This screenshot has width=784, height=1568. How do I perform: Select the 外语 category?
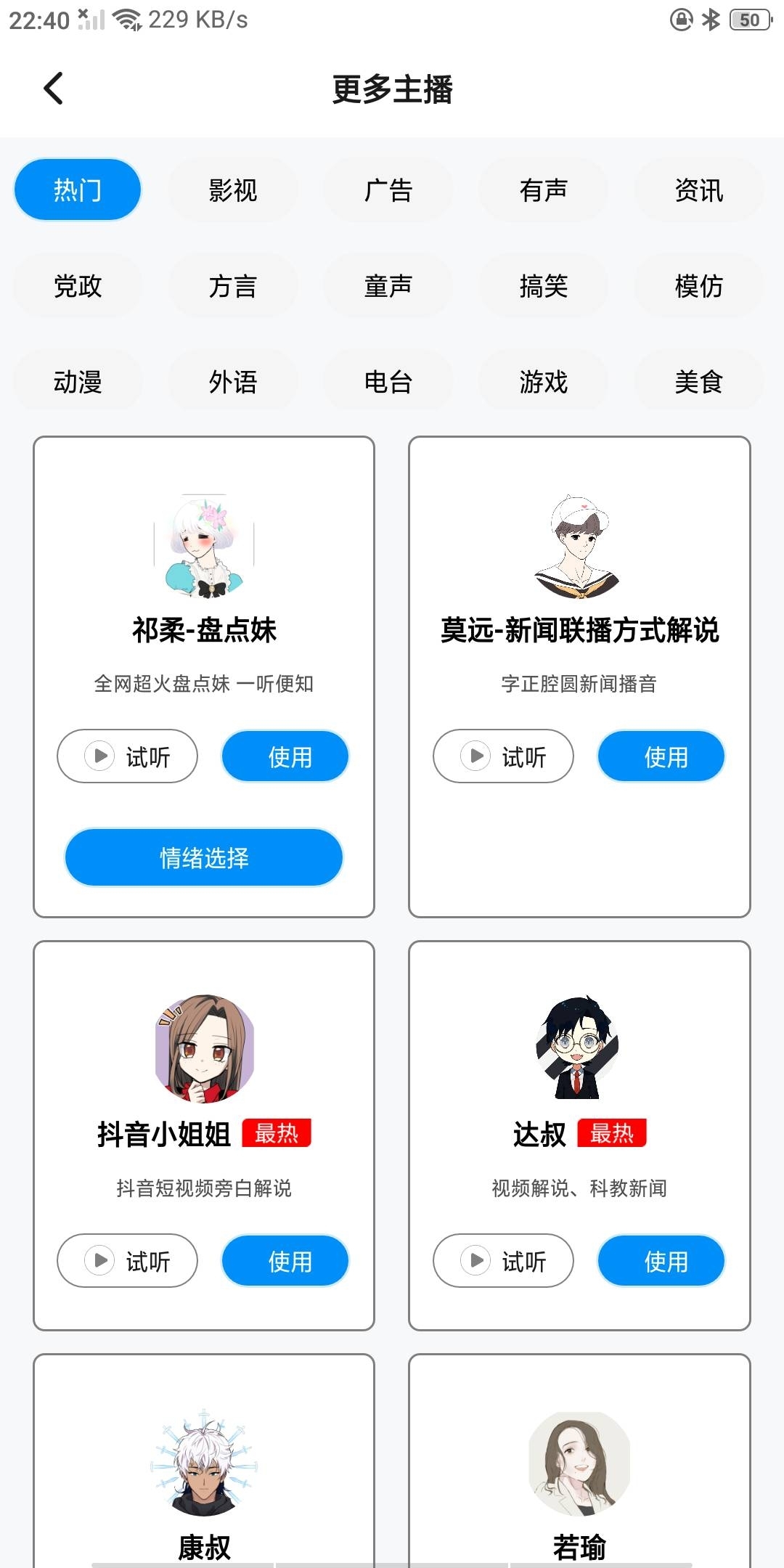232,382
